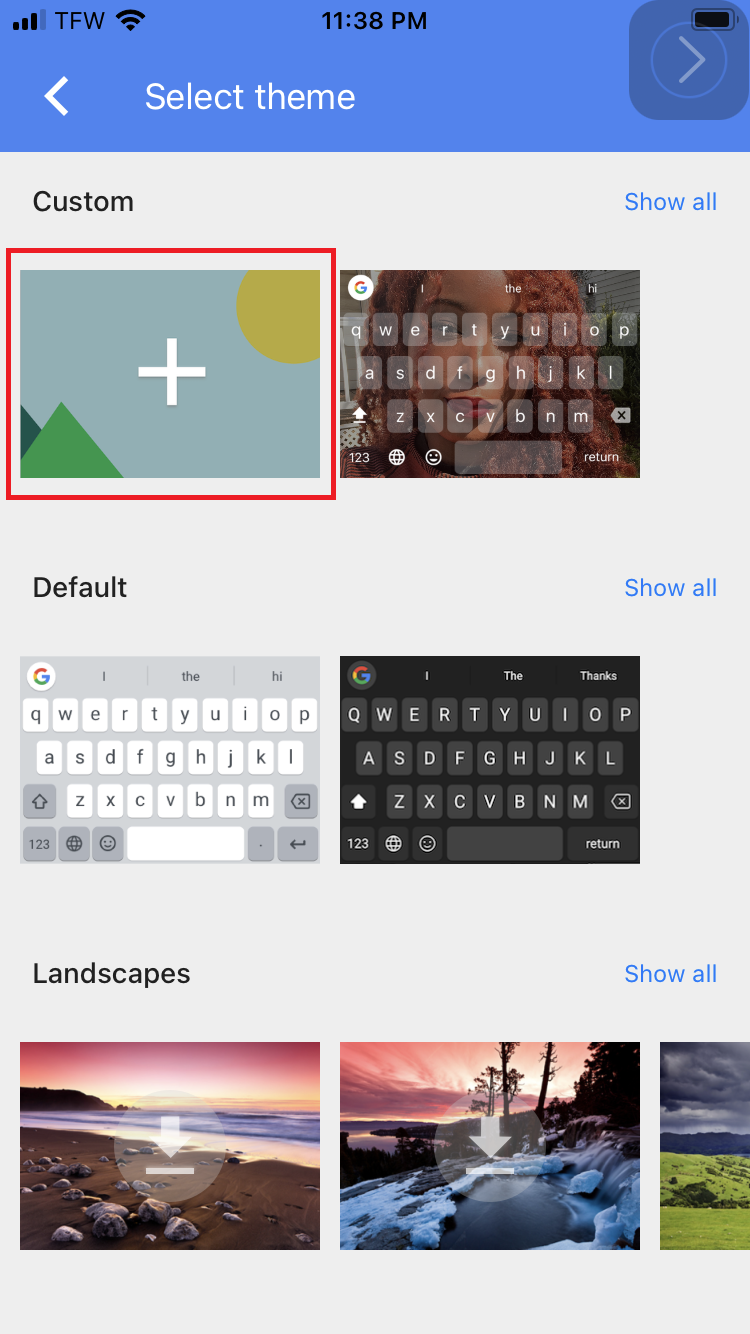This screenshot has height=1334, width=750.
Task: Tap the forward arrow overlay in the top-right corner
Action: (688, 60)
